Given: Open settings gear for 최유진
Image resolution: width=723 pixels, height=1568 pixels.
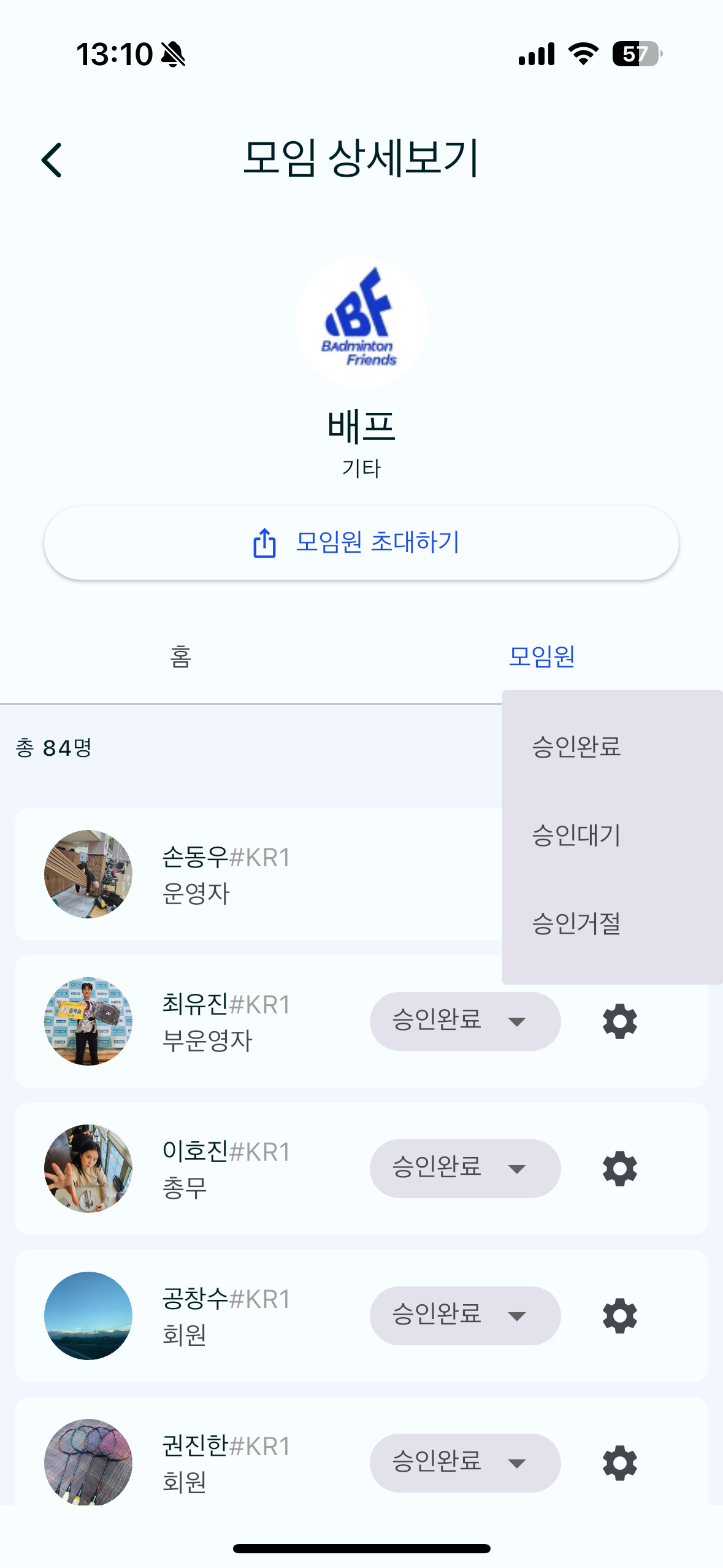Looking at the screenshot, I should (620, 1021).
